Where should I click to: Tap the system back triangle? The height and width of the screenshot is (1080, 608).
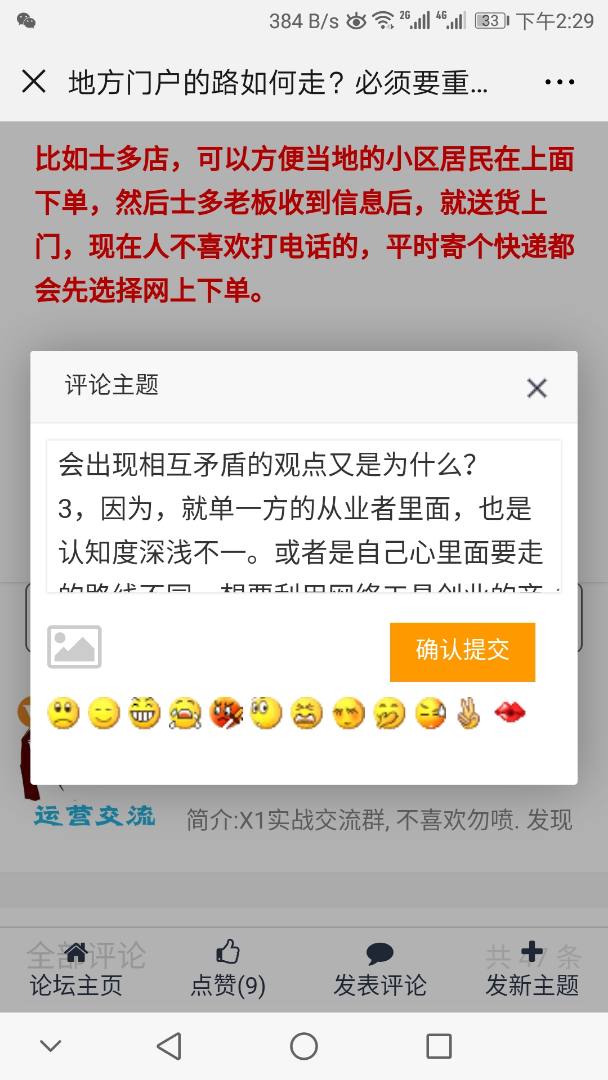pos(169,1046)
